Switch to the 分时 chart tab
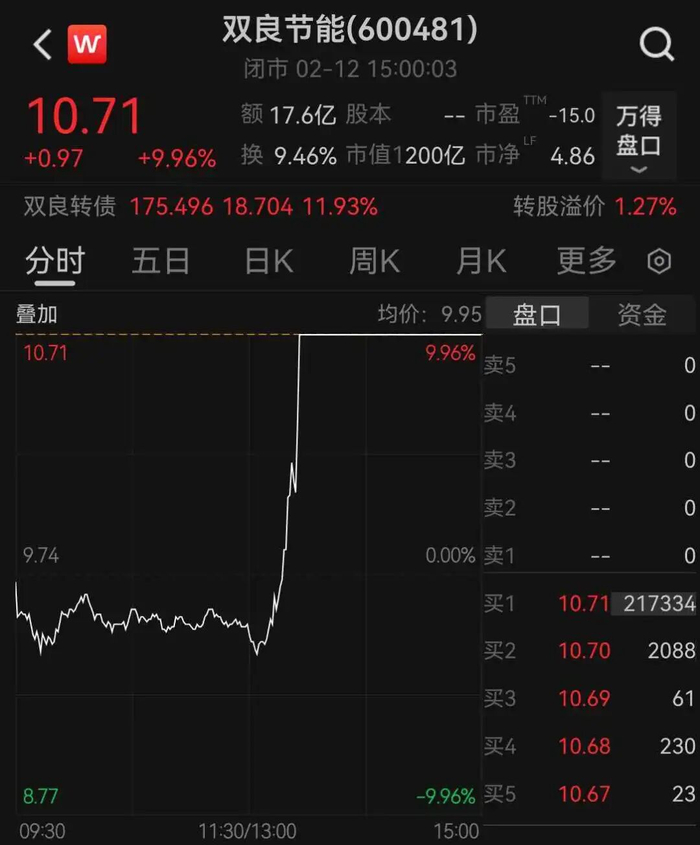Viewport: 700px width, 845px height. click(55, 262)
